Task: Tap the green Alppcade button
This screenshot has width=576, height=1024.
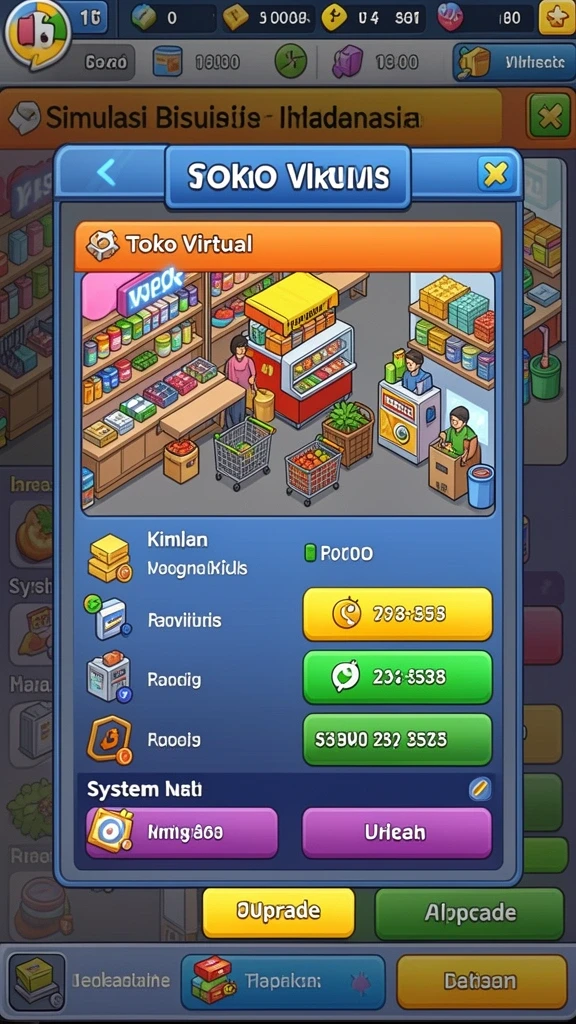Action: point(470,912)
